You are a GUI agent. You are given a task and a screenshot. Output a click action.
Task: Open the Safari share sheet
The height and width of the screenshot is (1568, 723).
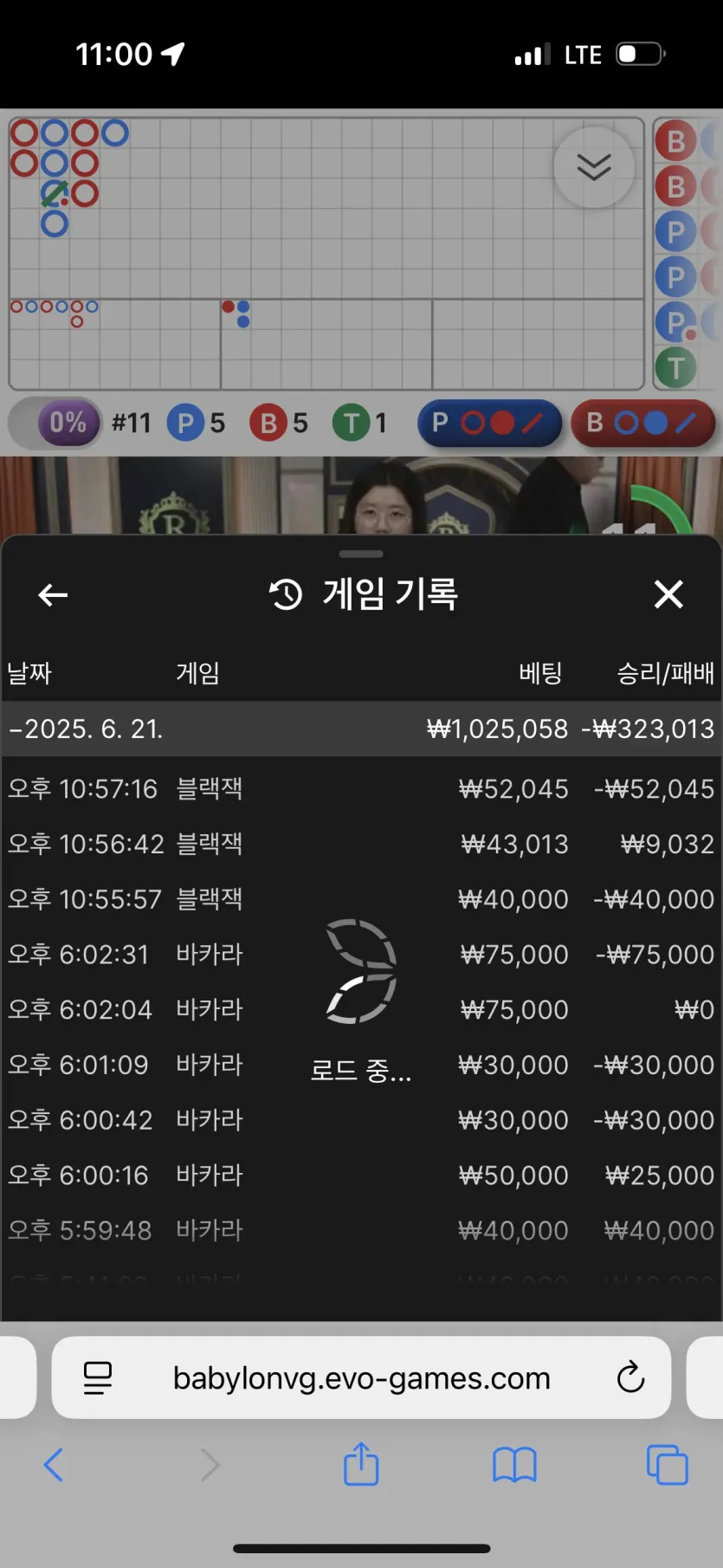pyautogui.click(x=361, y=1465)
